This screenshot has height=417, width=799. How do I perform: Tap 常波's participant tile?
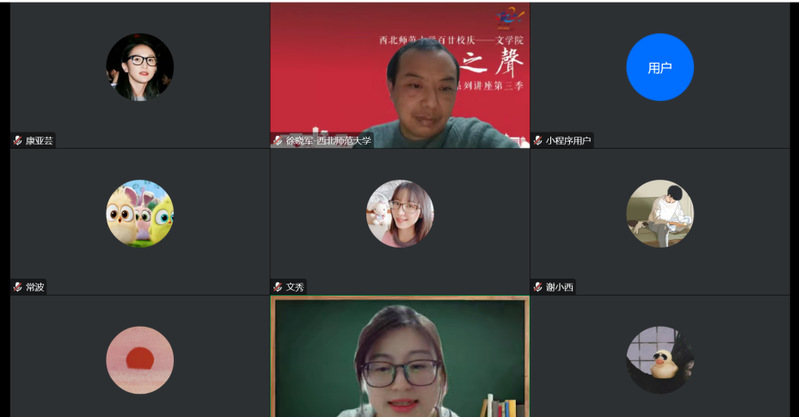[x=139, y=220]
